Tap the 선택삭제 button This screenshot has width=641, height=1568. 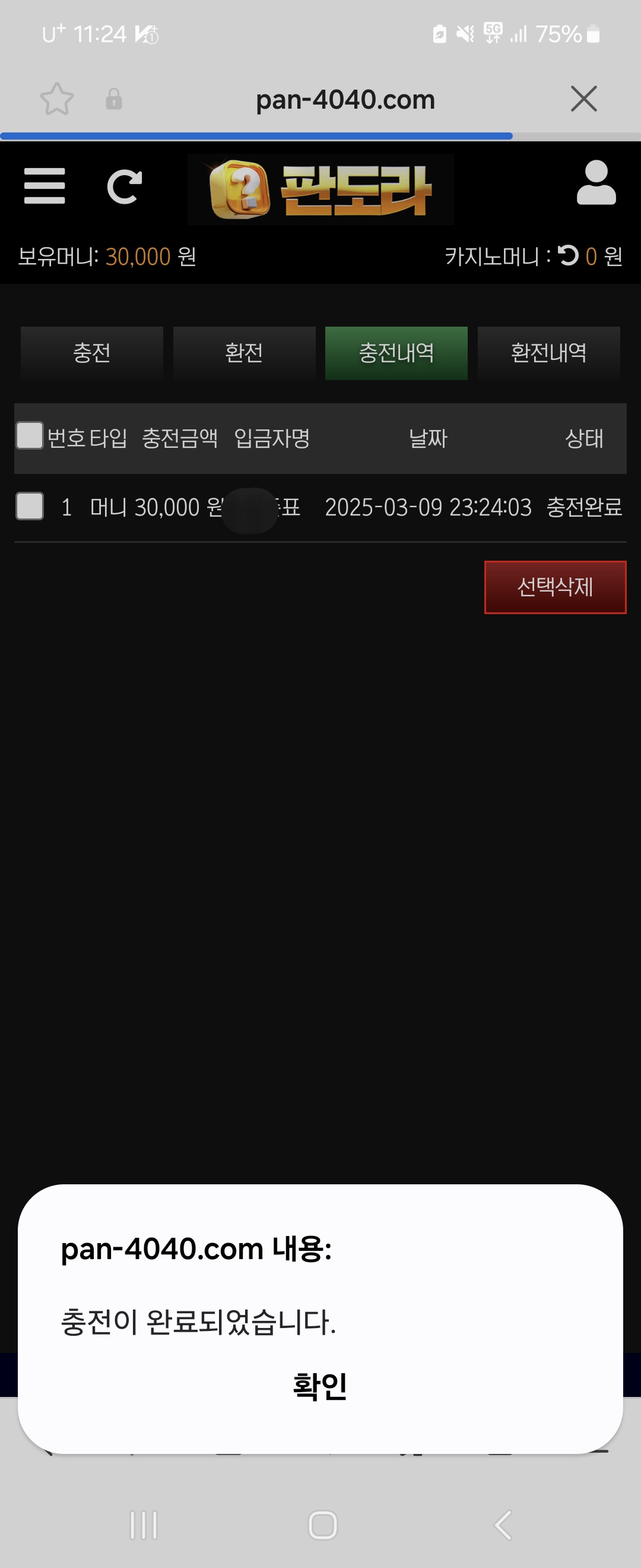[x=554, y=587]
